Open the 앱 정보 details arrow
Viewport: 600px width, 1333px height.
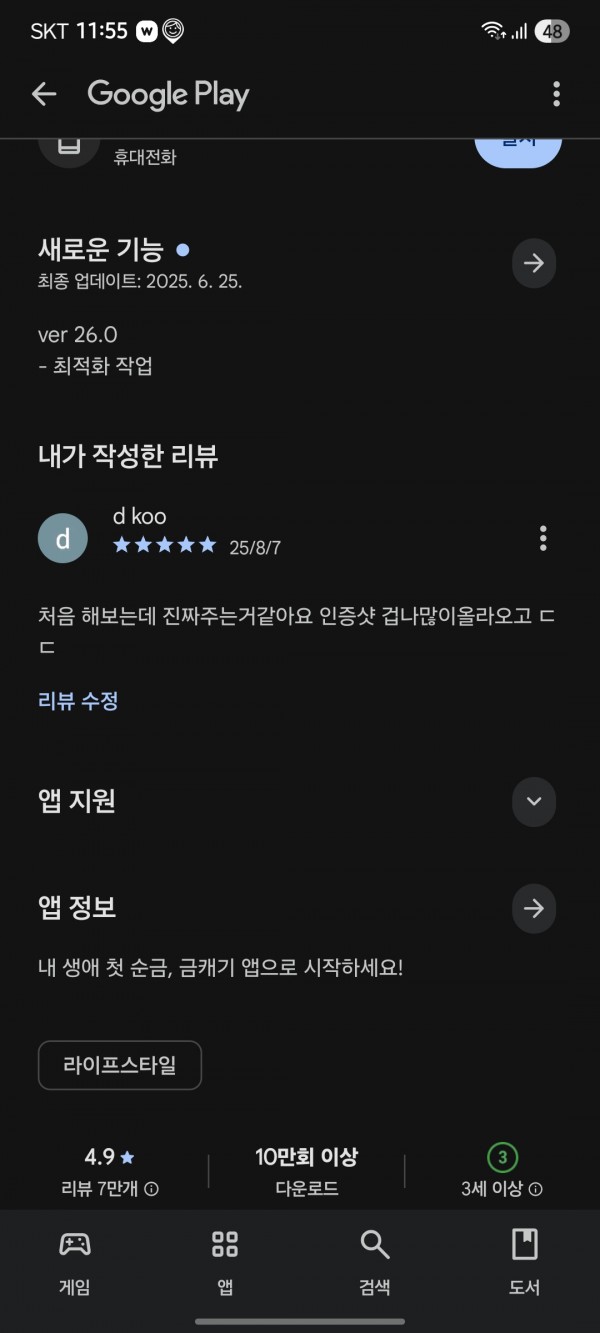pyautogui.click(x=534, y=908)
